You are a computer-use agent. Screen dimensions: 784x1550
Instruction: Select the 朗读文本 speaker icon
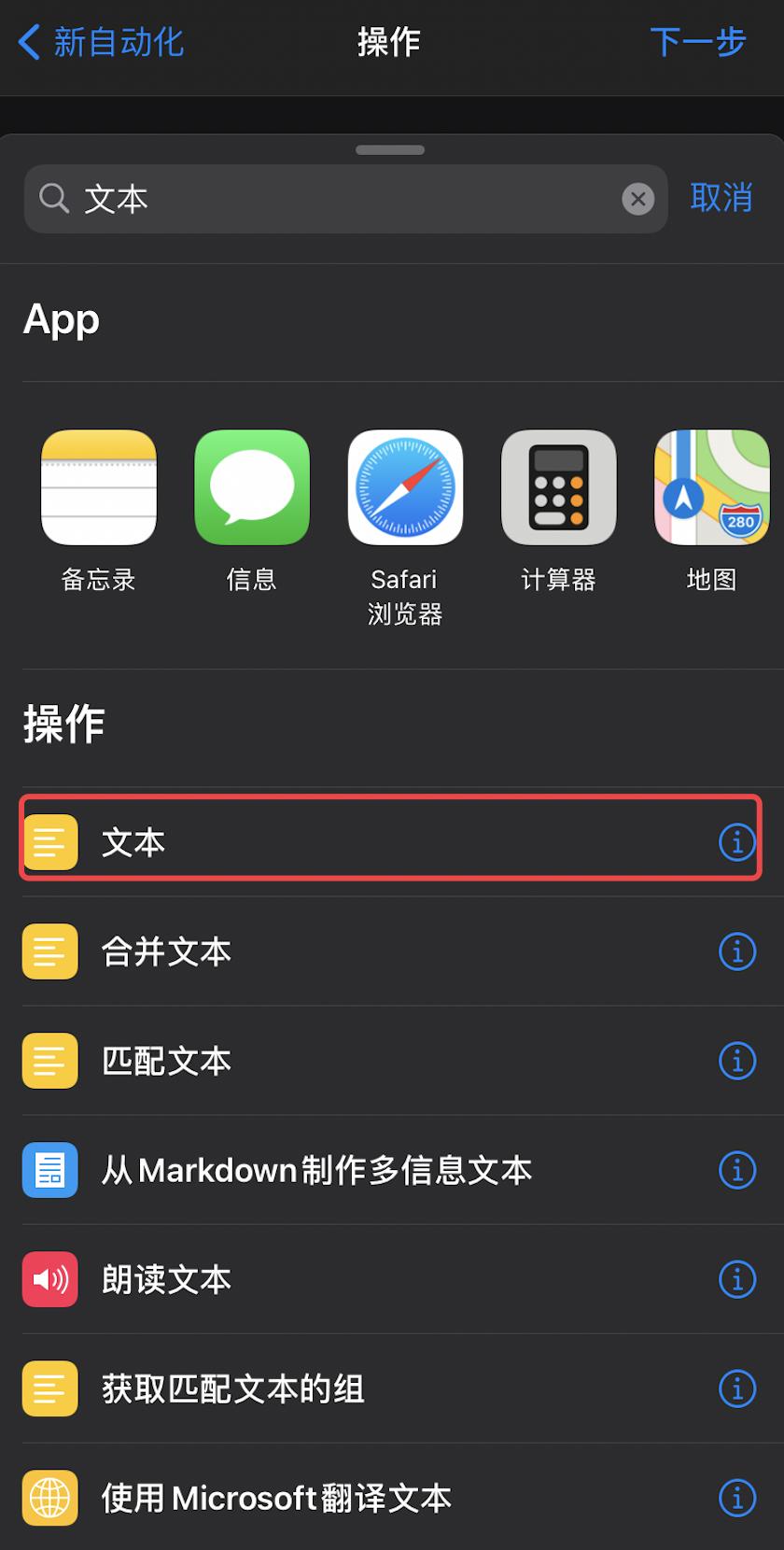49,1279
